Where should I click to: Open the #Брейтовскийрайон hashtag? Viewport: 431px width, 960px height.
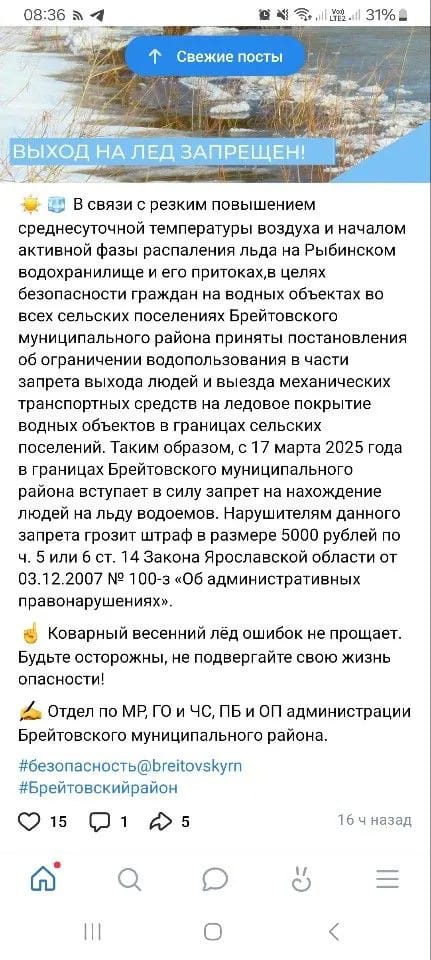[98, 787]
